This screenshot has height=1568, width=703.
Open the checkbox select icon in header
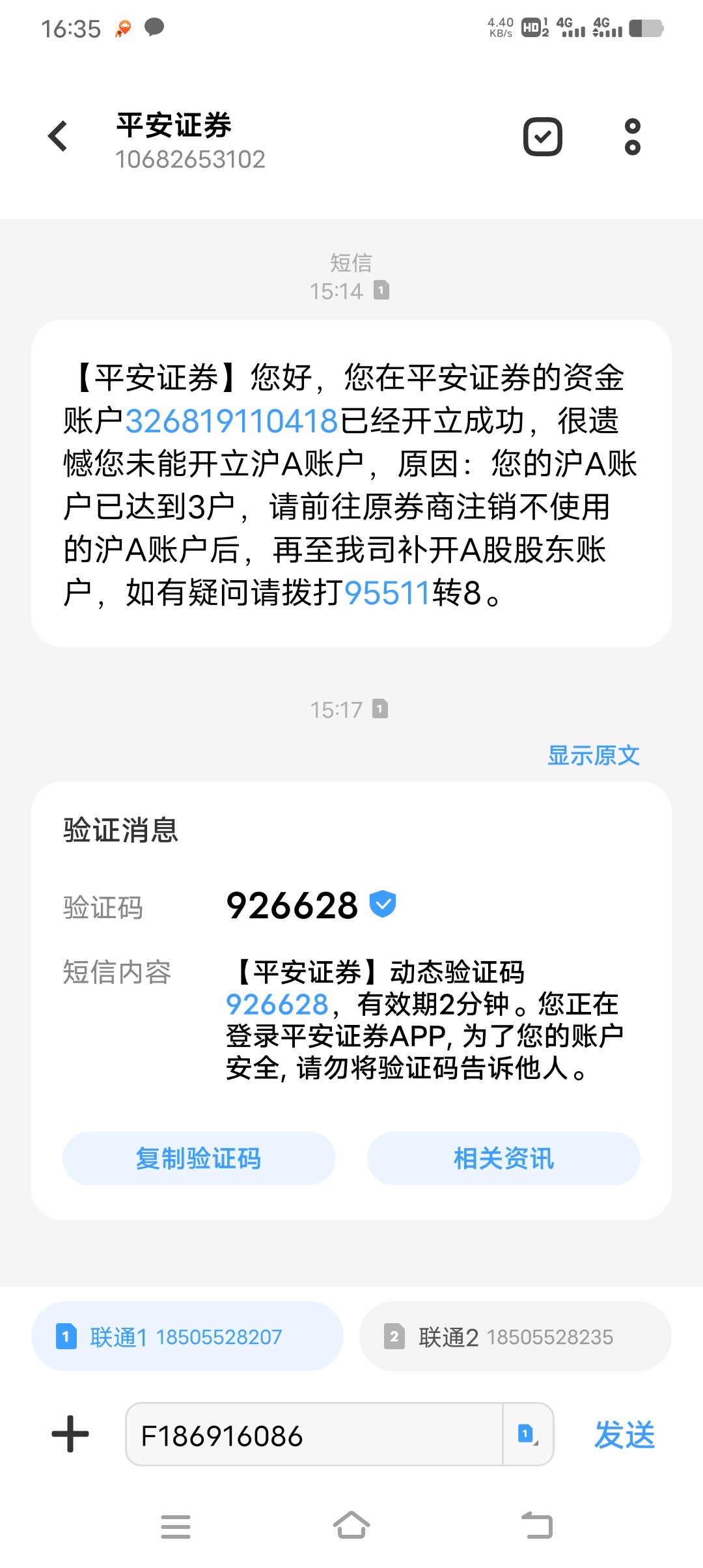[542, 137]
